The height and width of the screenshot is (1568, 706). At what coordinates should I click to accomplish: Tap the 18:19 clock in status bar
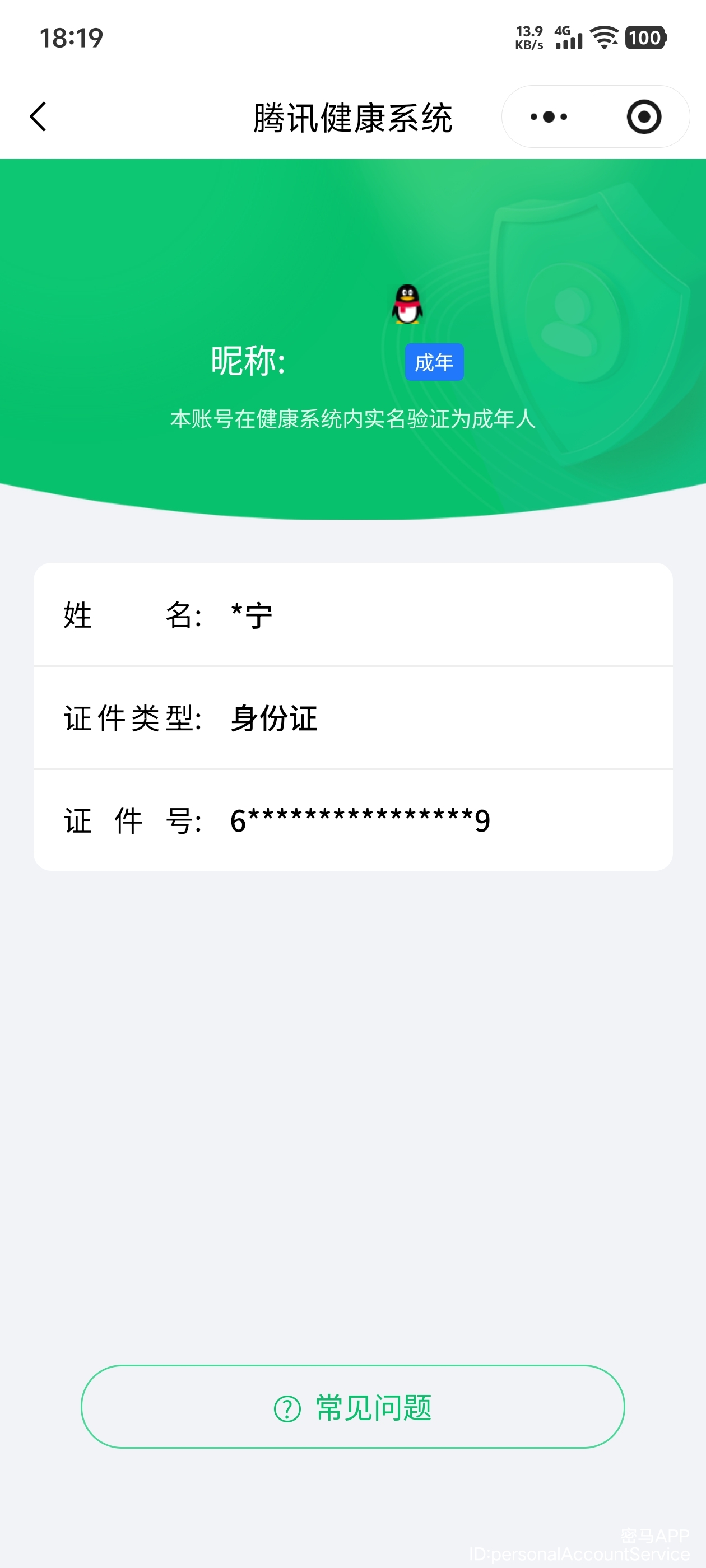(71, 38)
